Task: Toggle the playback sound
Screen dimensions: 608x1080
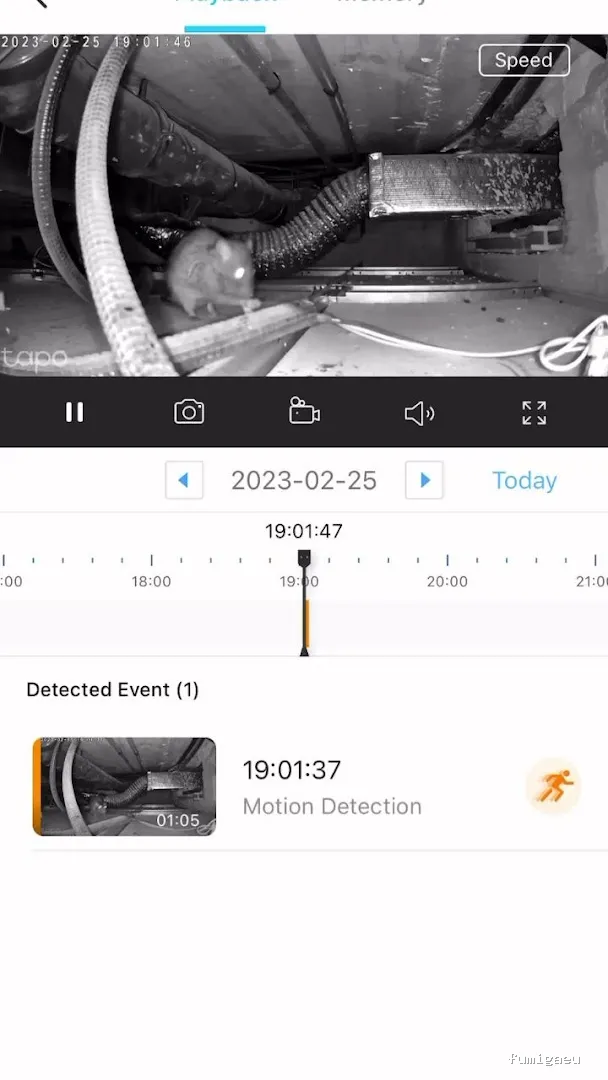Action: [419, 412]
